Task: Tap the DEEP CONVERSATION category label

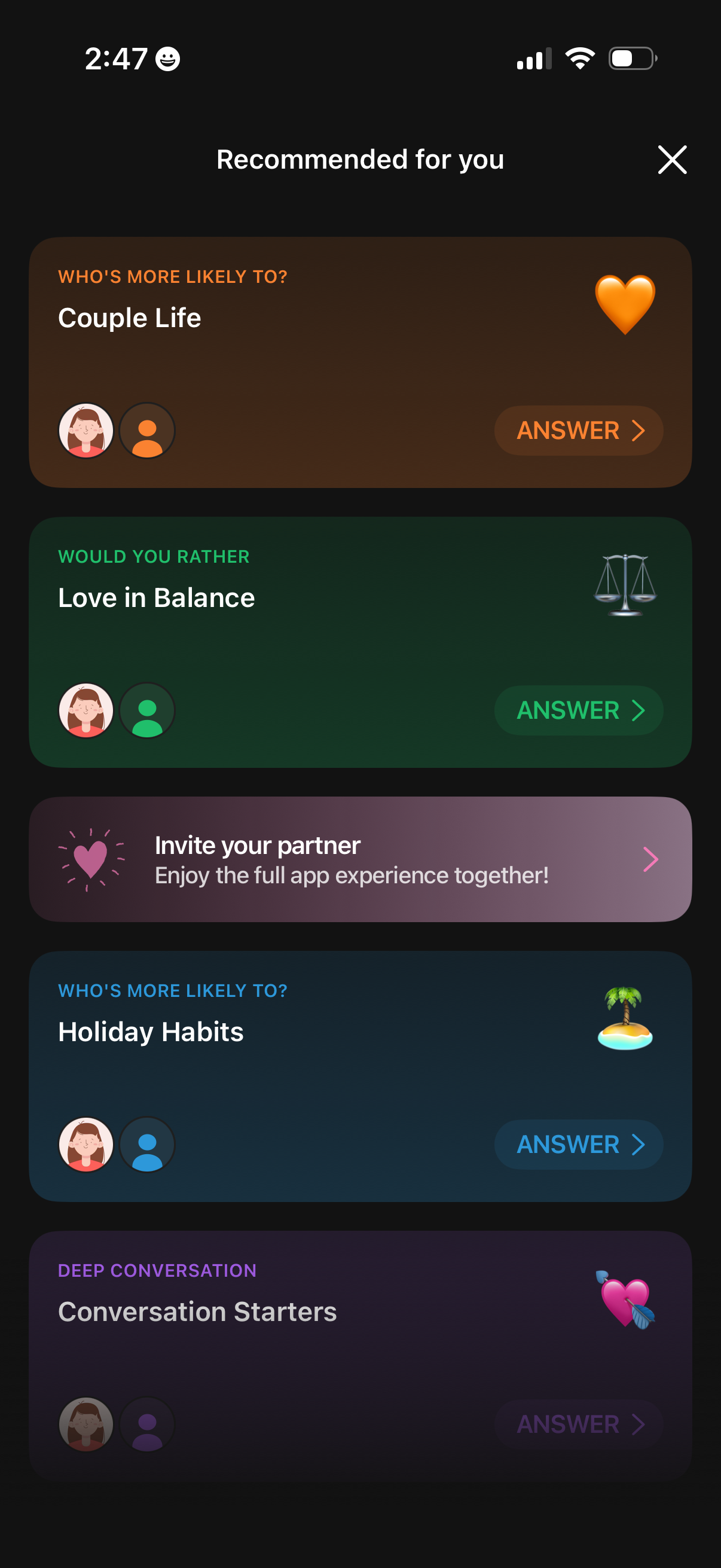Action: tap(157, 1270)
